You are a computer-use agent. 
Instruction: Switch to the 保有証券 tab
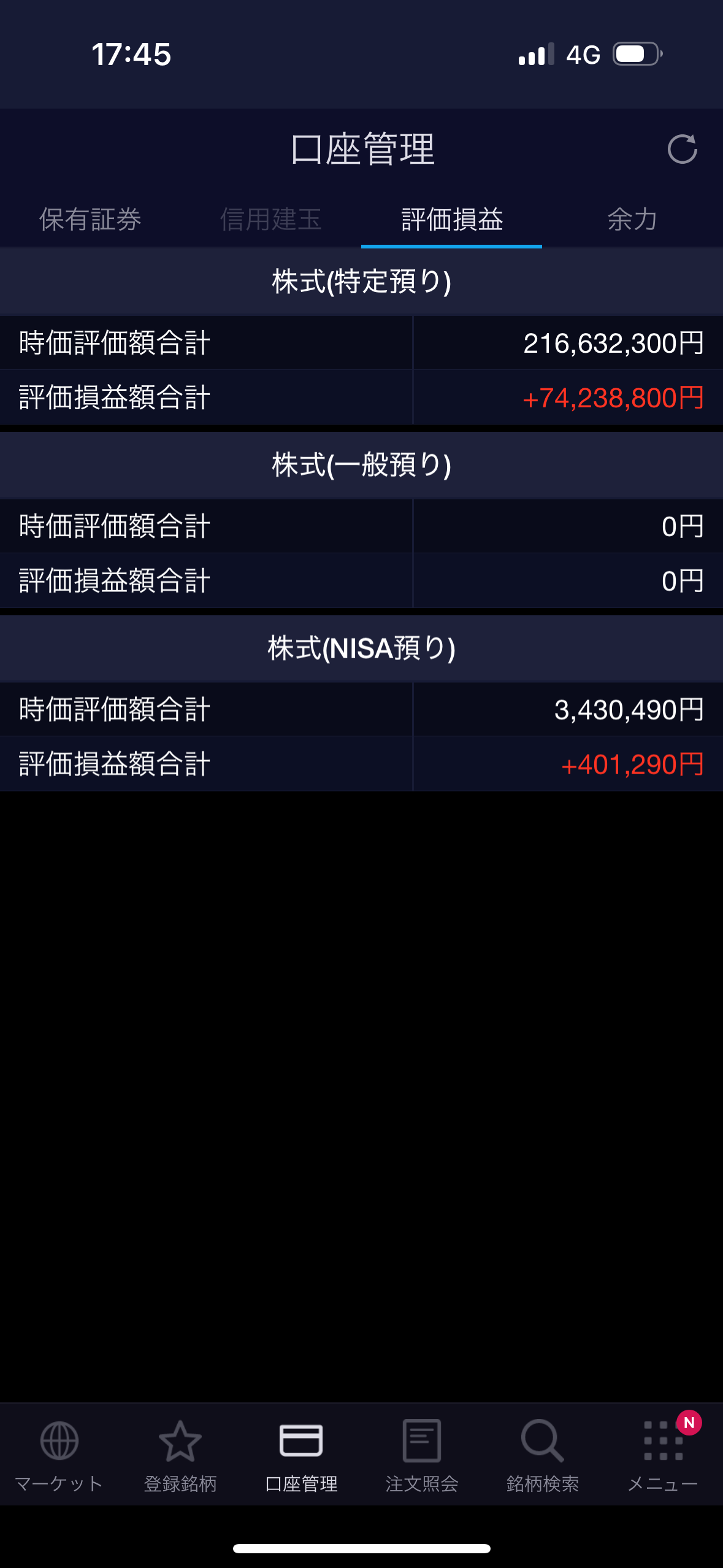(90, 220)
